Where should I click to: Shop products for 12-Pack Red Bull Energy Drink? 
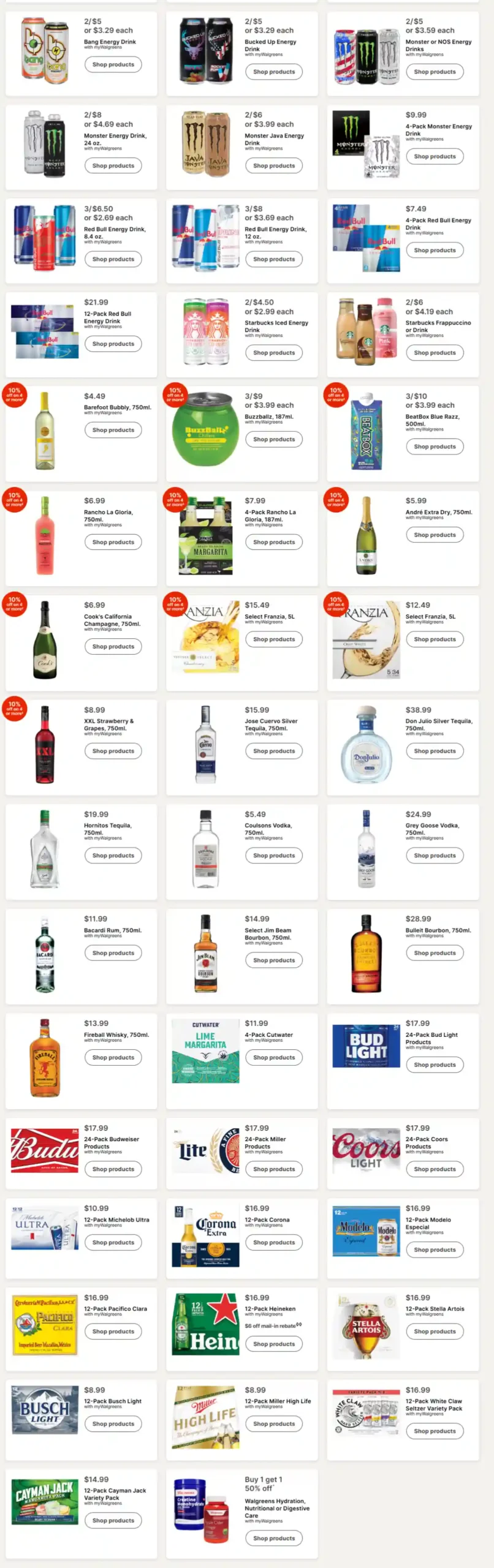(113, 344)
